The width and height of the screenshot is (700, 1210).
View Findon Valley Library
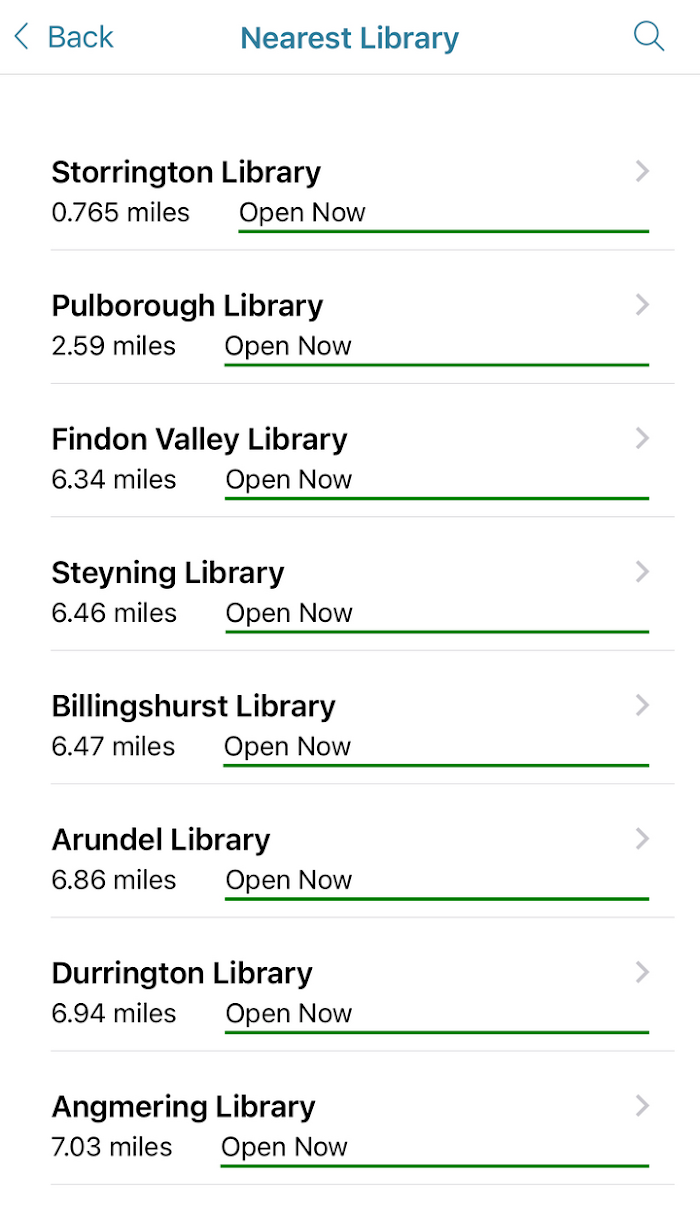[350, 458]
